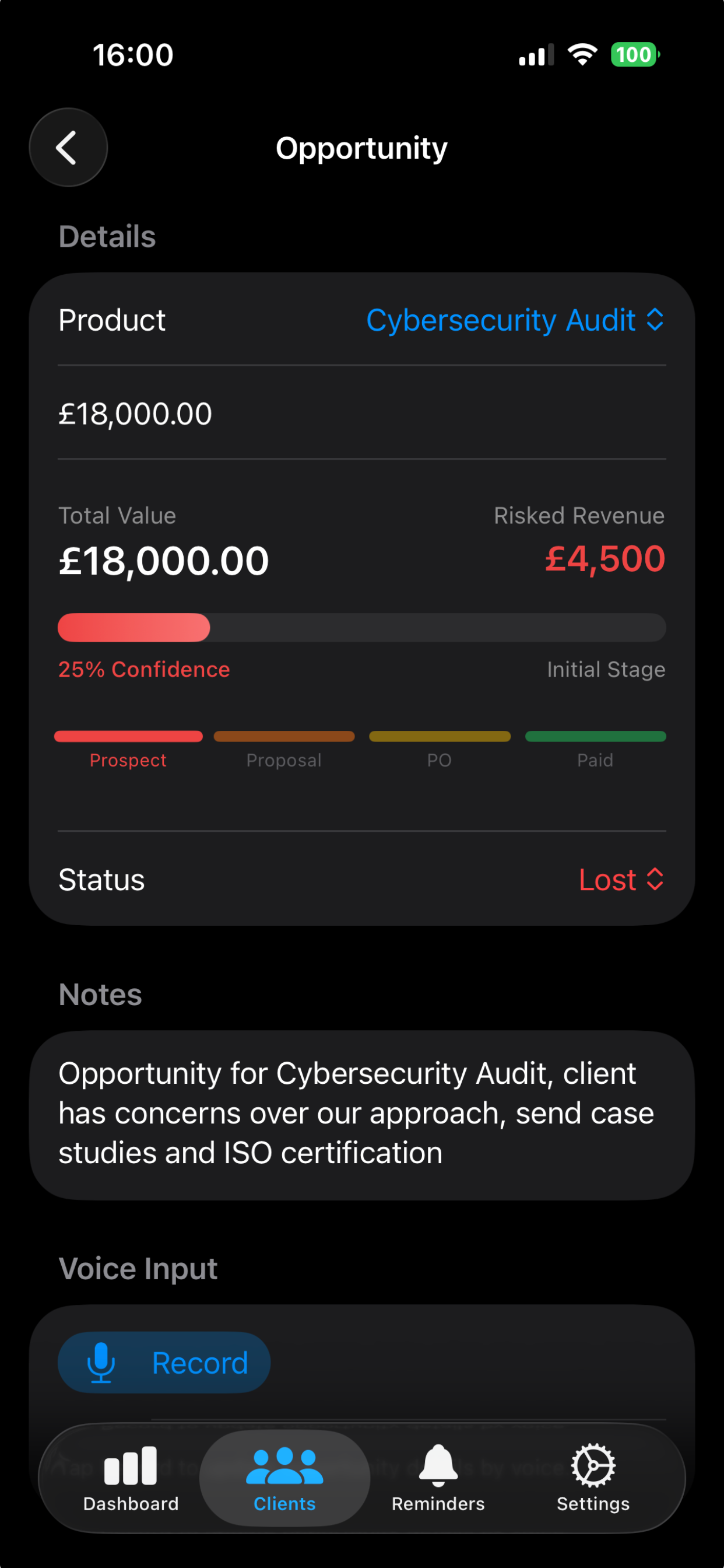Tap the Reminders bell icon
This screenshot has width=724, height=1568.
click(x=437, y=1466)
